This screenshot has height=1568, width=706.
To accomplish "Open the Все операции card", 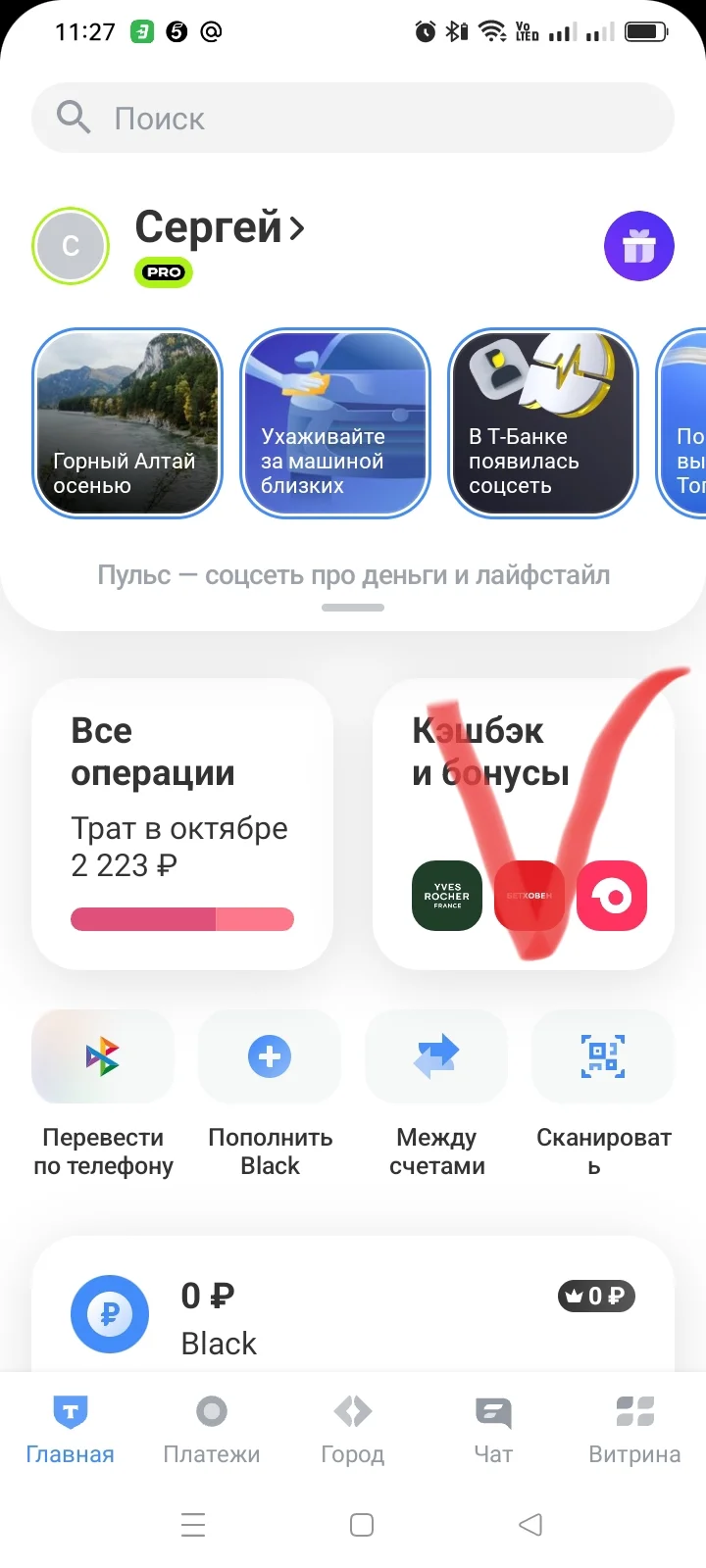I will click(182, 824).
